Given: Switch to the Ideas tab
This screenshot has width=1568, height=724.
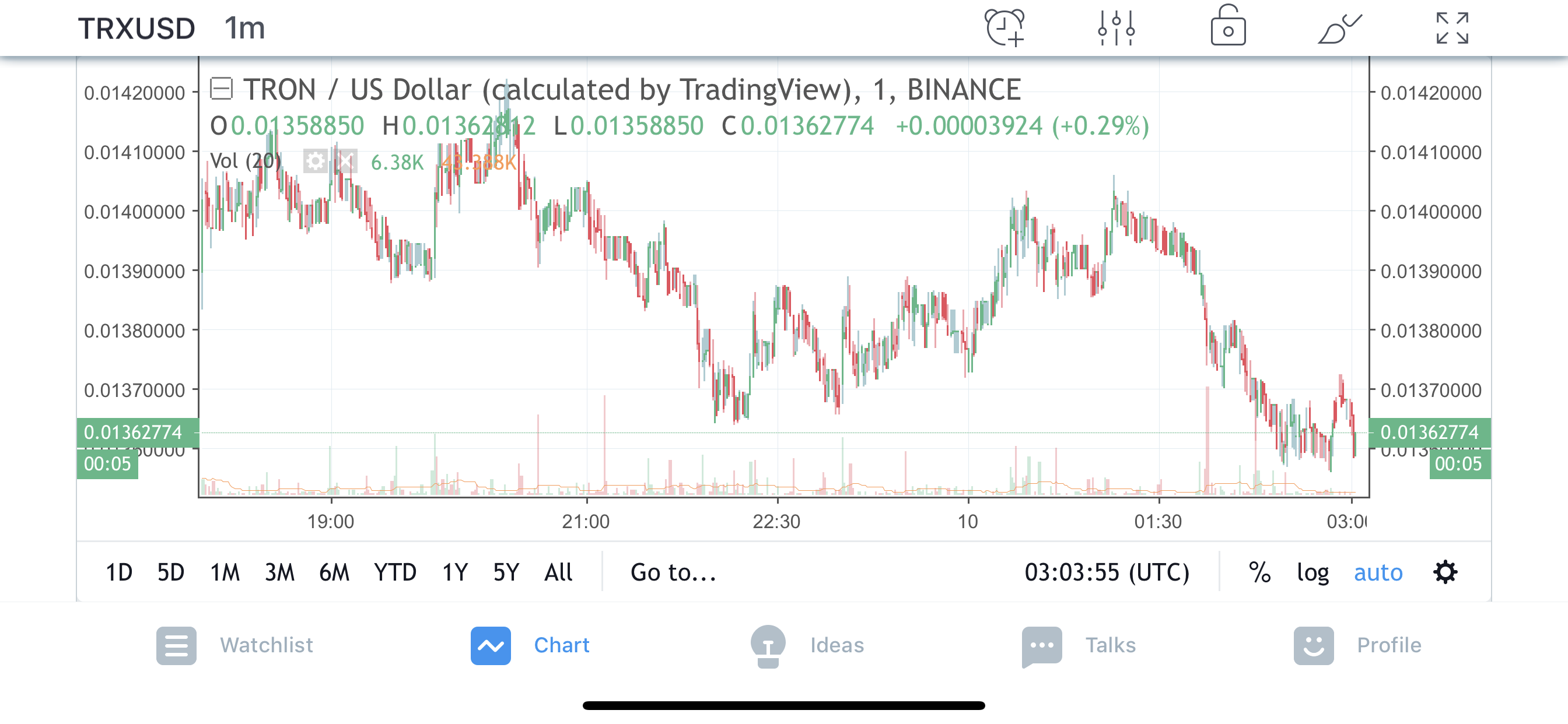Looking at the screenshot, I should [807, 645].
